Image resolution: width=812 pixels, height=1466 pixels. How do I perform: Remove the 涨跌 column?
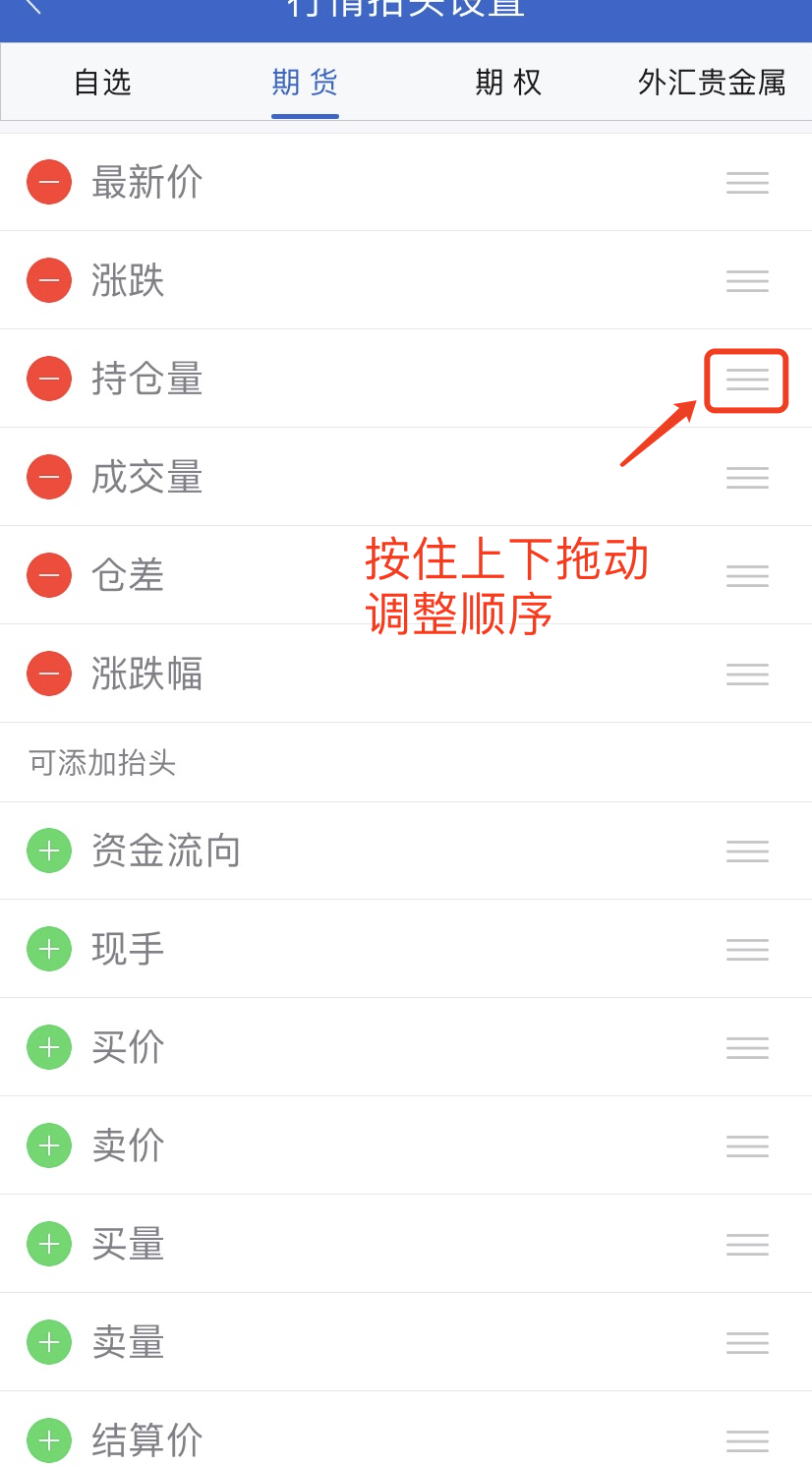[x=49, y=280]
